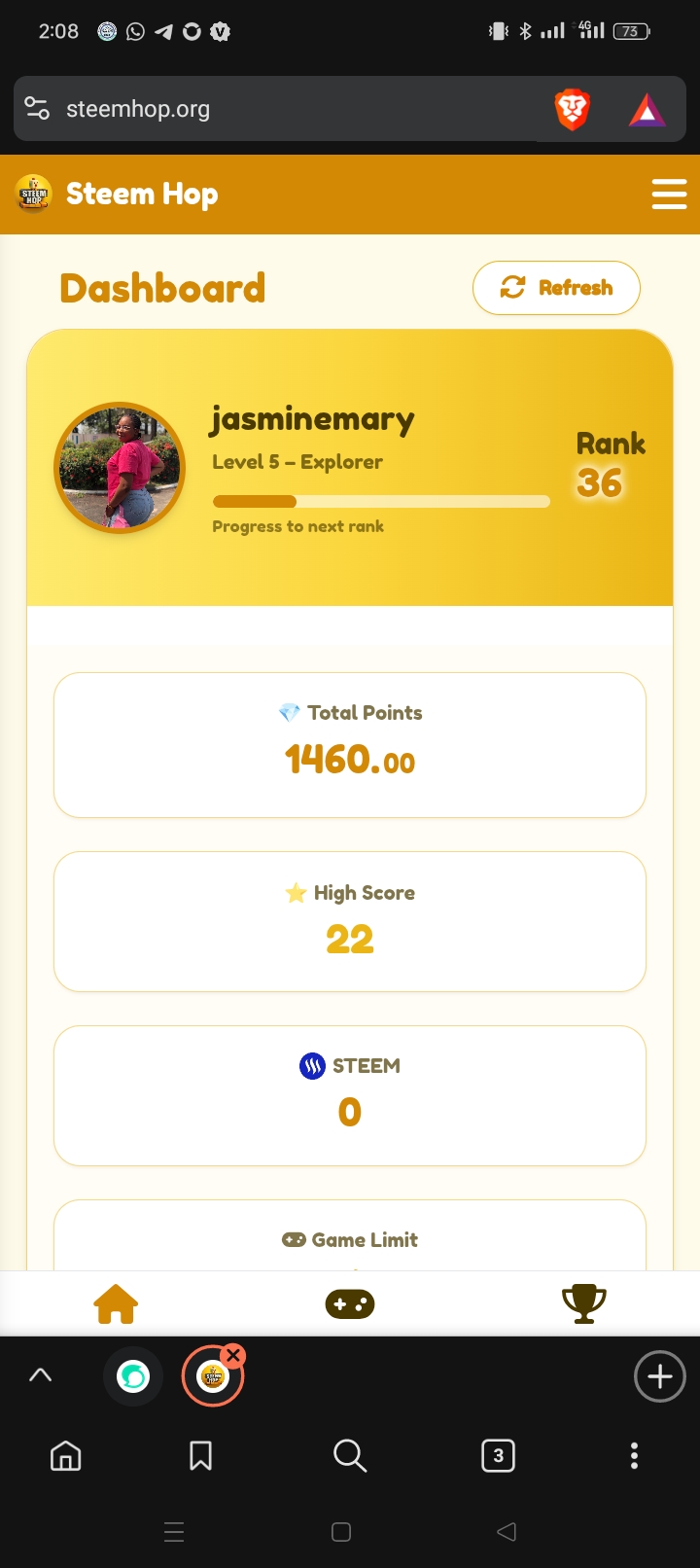Open the browser three-dot menu

(x=634, y=1455)
